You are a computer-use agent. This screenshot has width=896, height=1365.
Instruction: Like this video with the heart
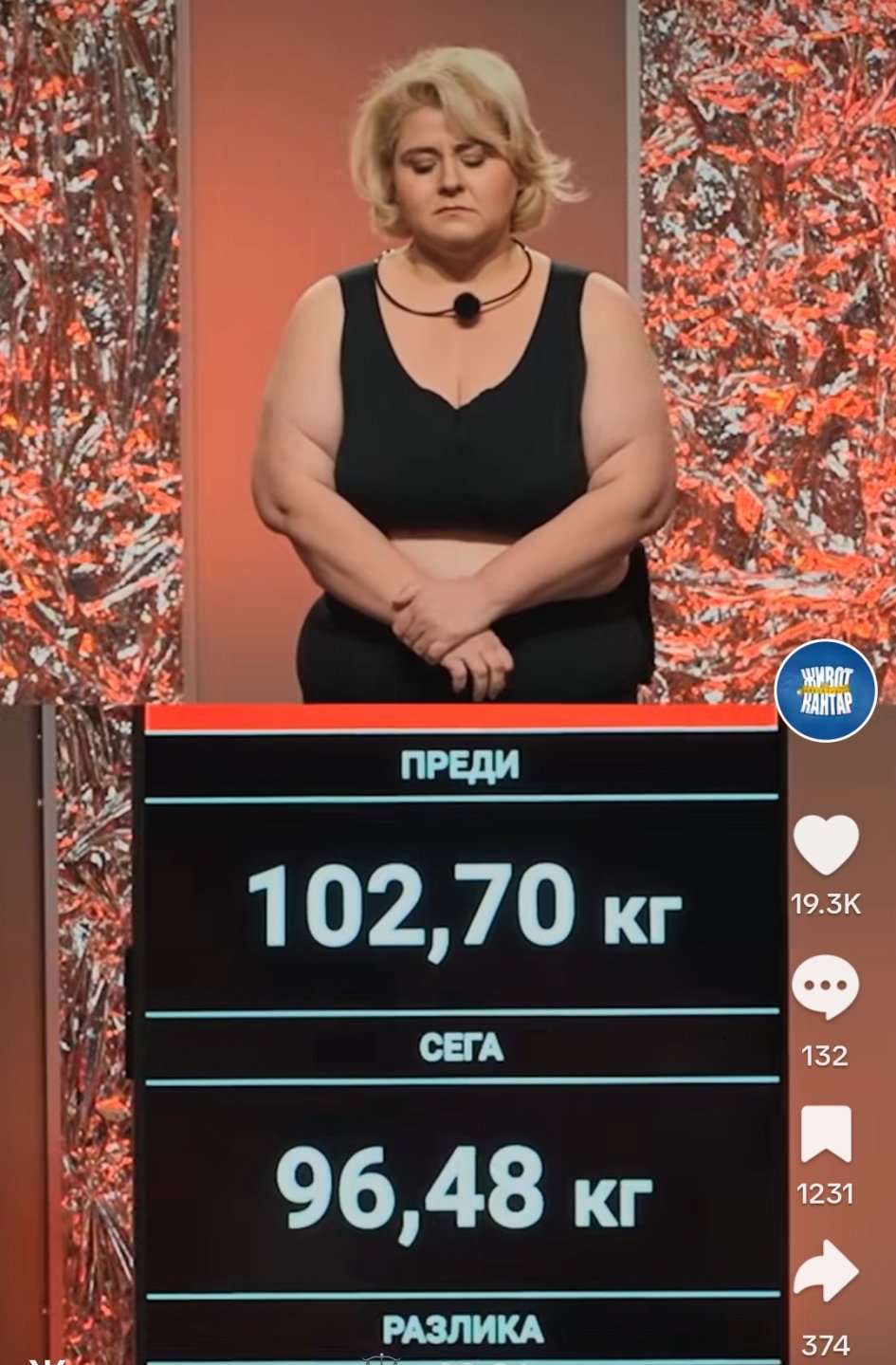[825, 844]
